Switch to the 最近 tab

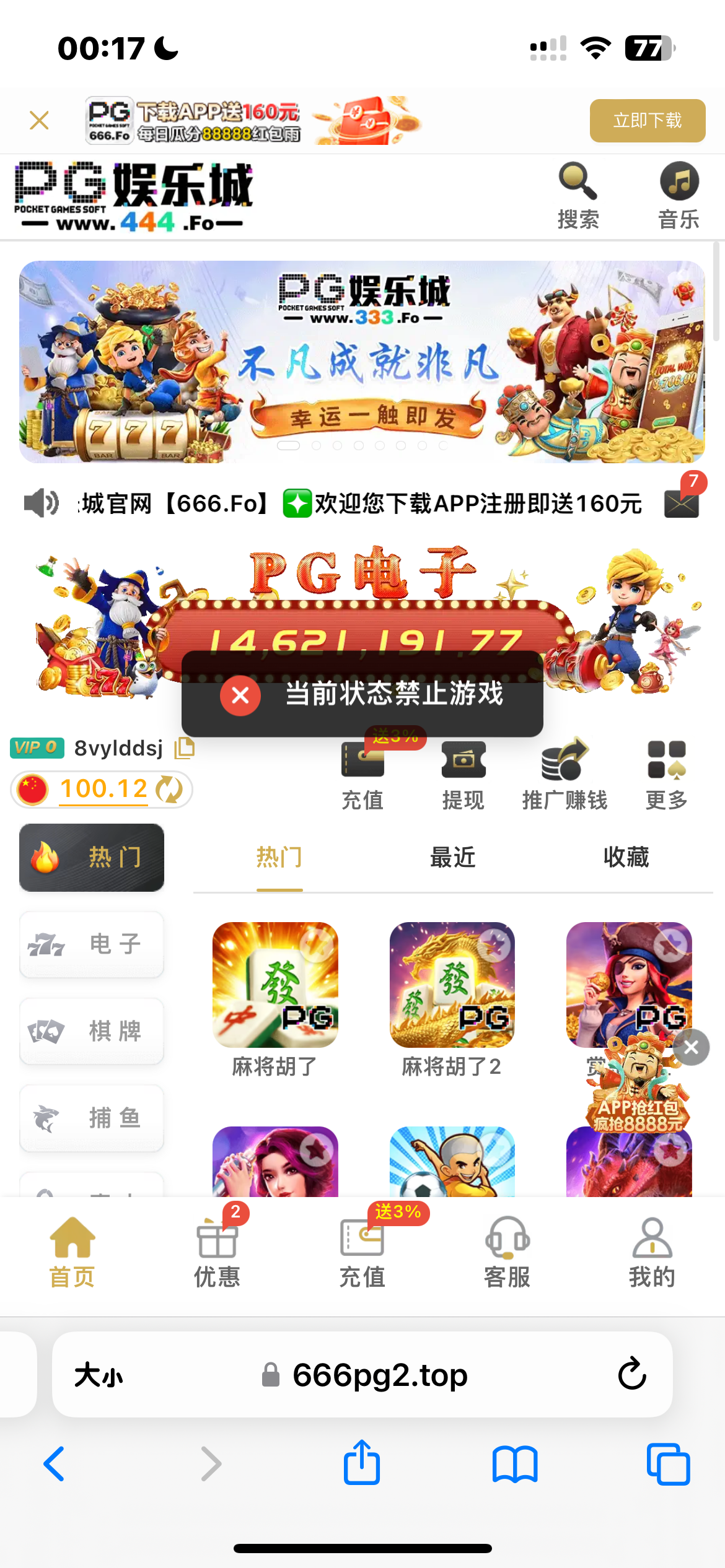452,858
